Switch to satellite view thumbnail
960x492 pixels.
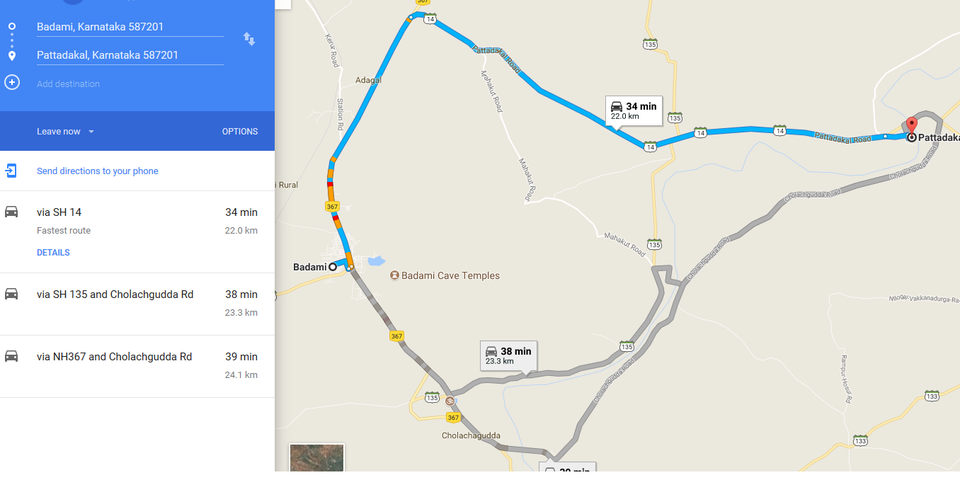pos(316,459)
